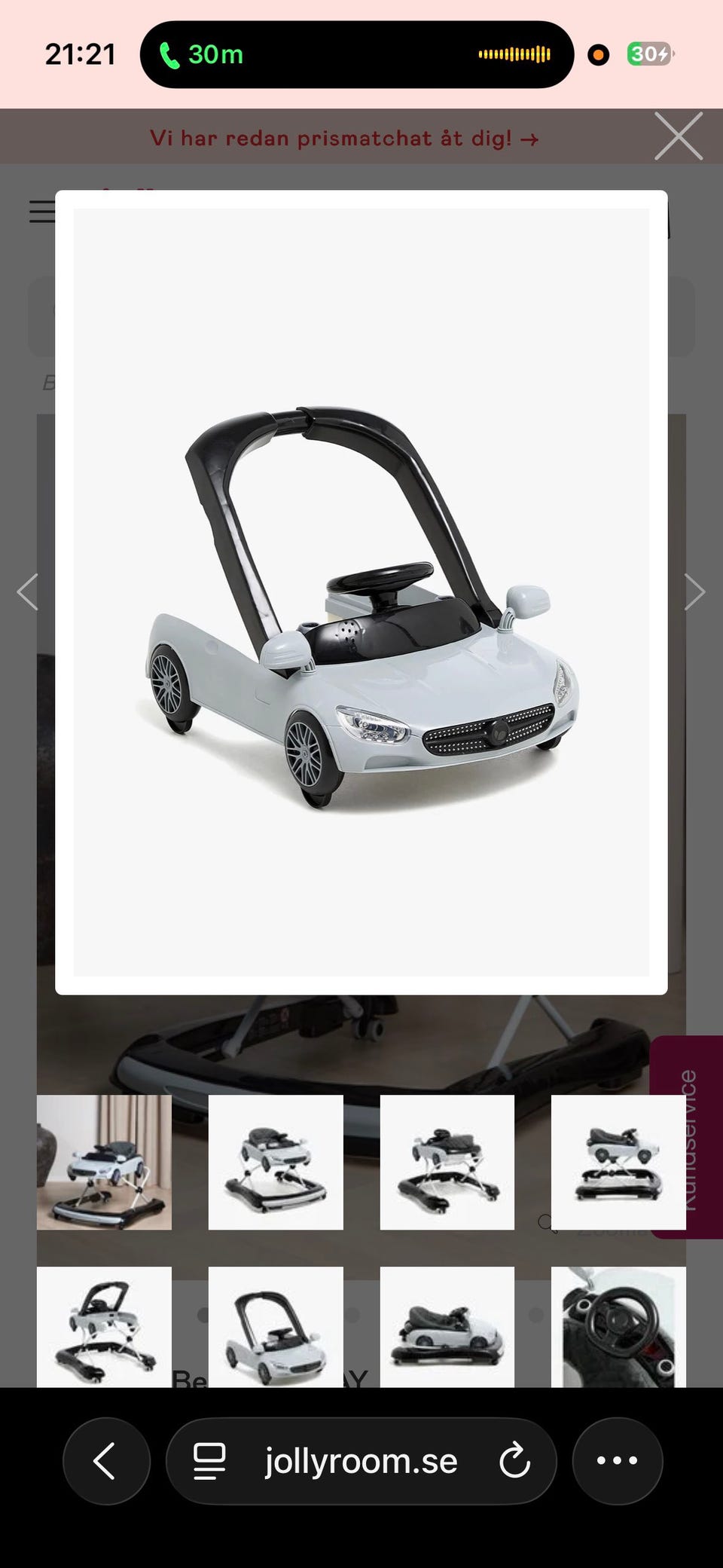Go back with the browser back button
This screenshot has height=1568, width=723.
point(106,1461)
